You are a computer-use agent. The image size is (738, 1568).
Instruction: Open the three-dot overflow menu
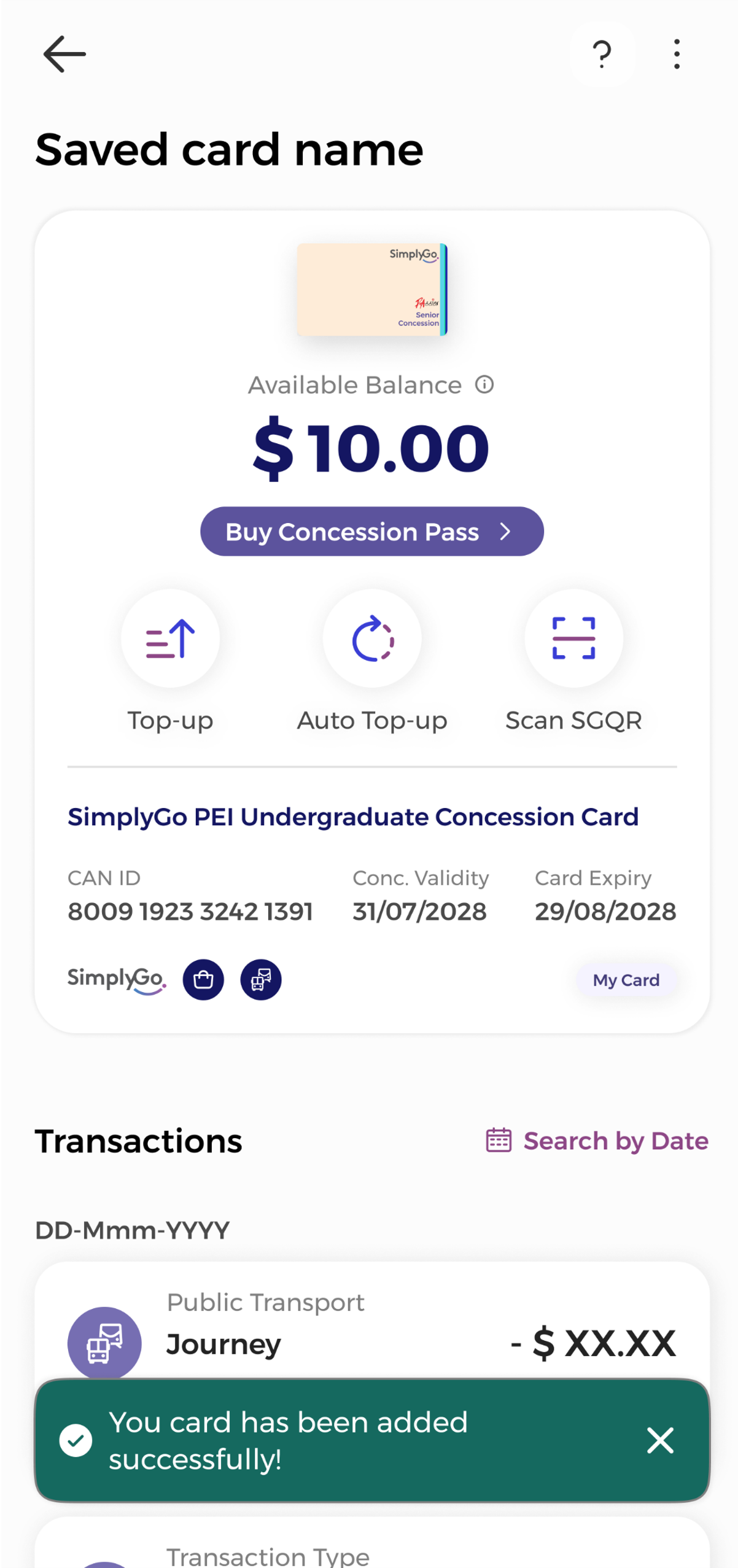point(677,54)
